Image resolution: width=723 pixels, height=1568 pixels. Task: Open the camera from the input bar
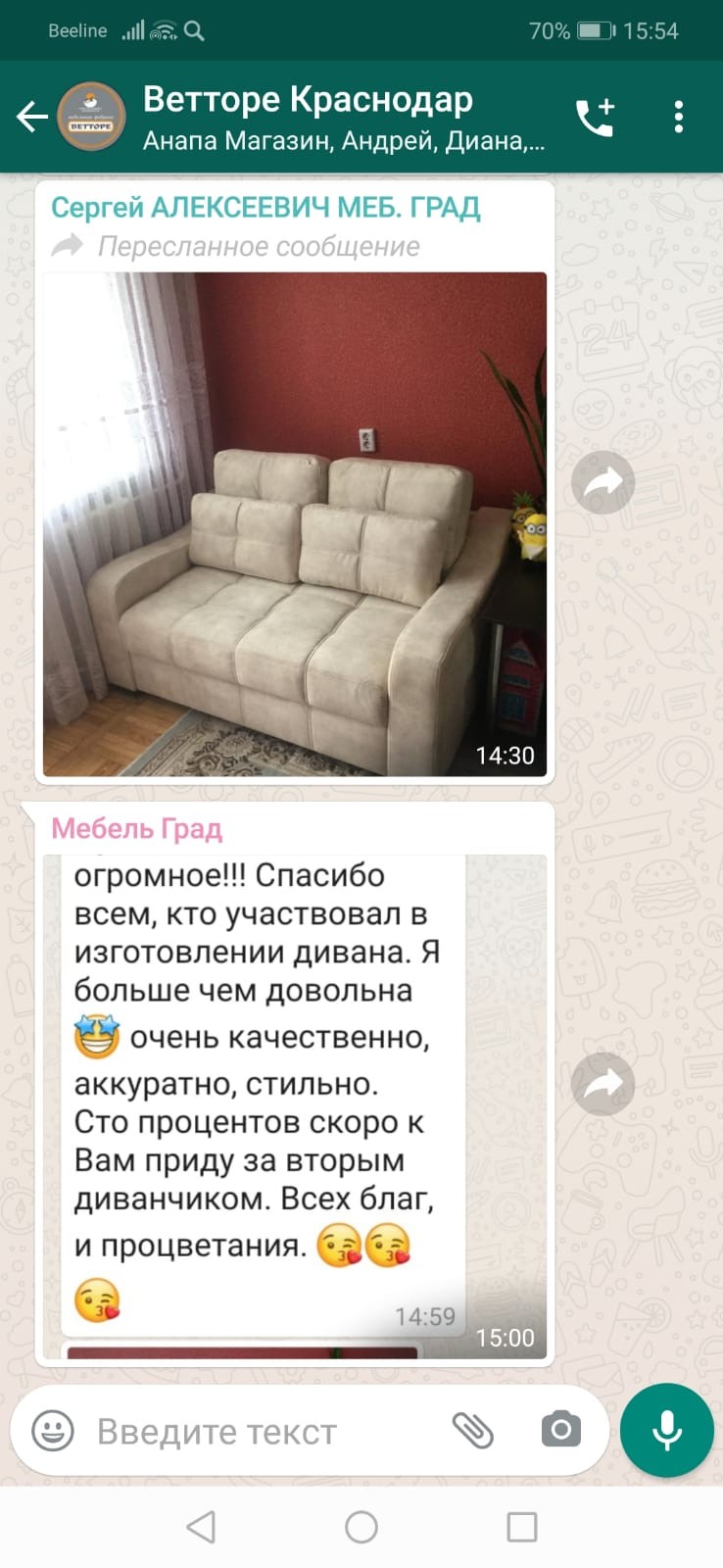coord(560,1431)
